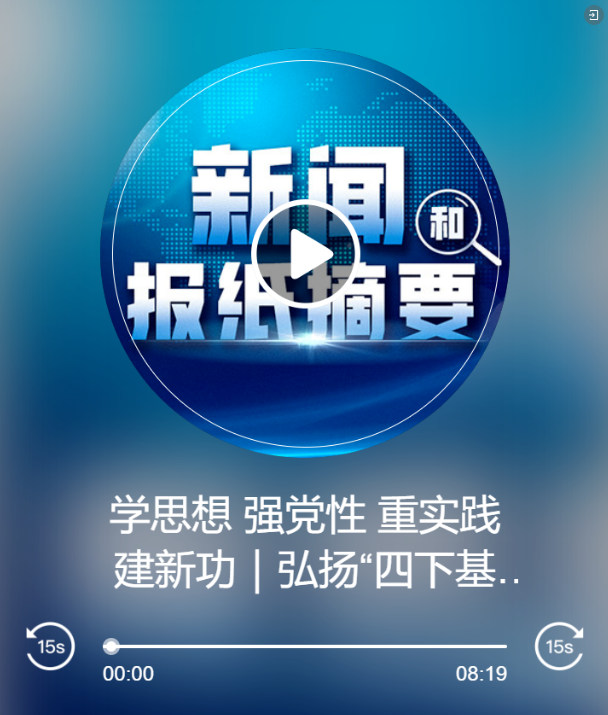Skip forward 15 seconds
Screen dimensions: 608x715
pyautogui.click(x=559, y=646)
